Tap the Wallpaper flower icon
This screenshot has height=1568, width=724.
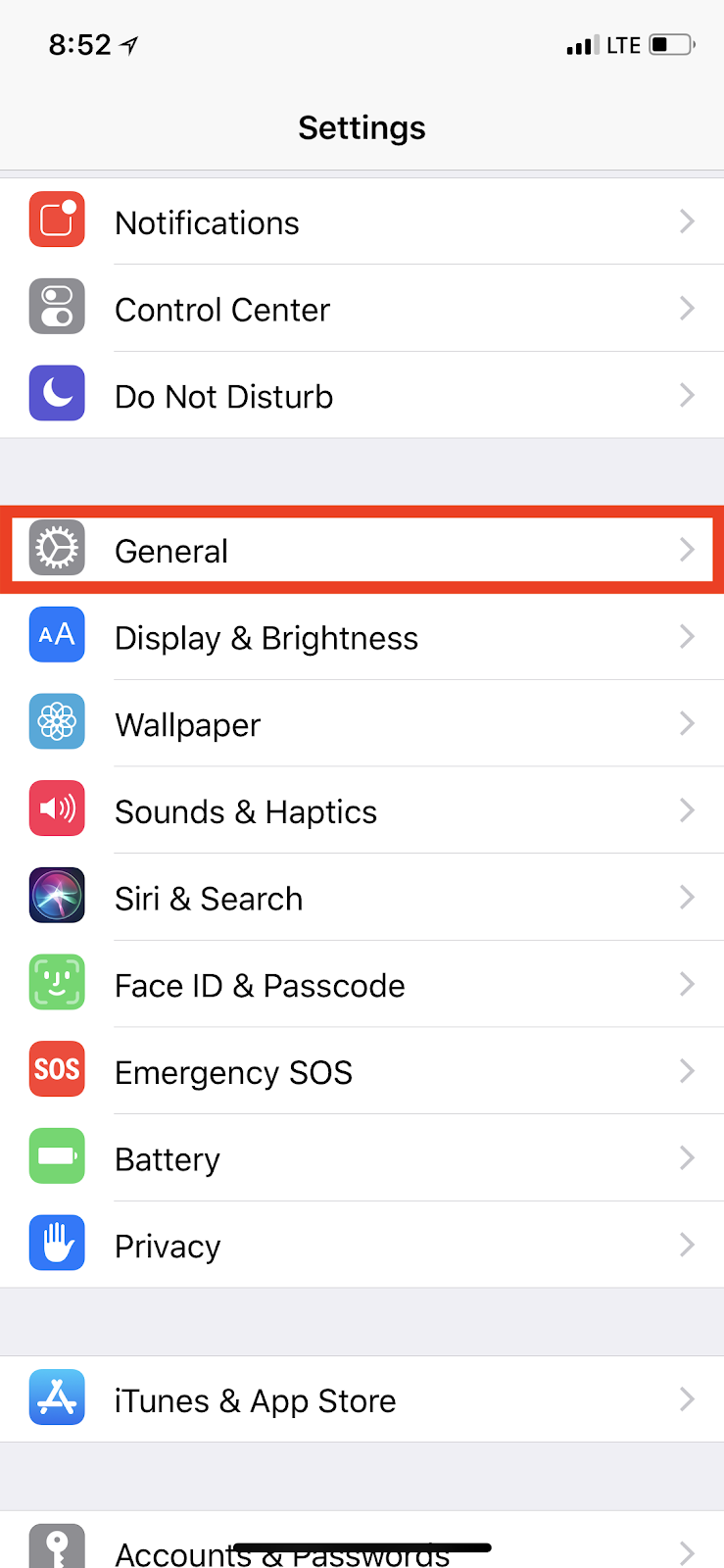tap(57, 722)
